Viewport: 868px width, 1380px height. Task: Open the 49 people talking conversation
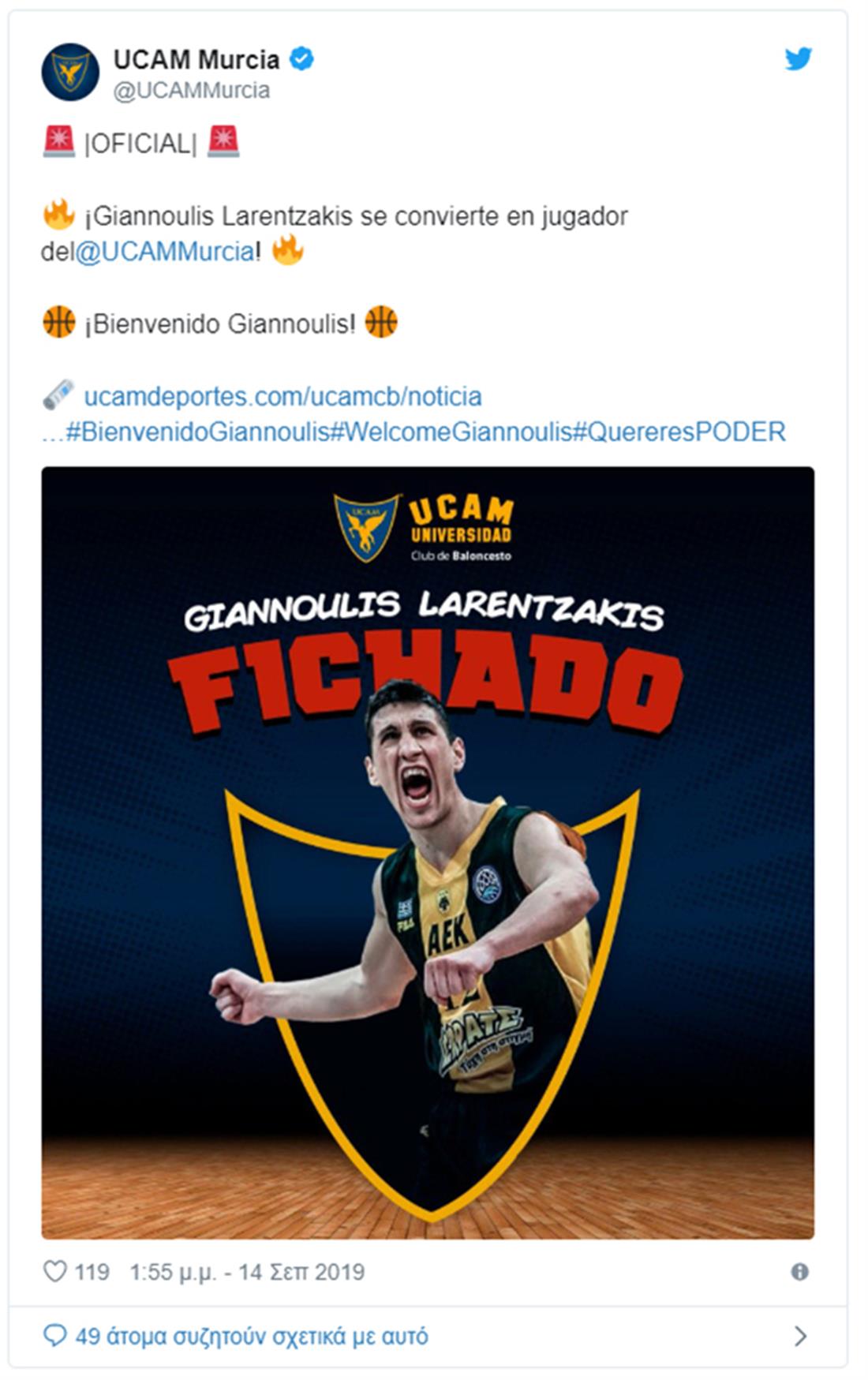[251, 1336]
